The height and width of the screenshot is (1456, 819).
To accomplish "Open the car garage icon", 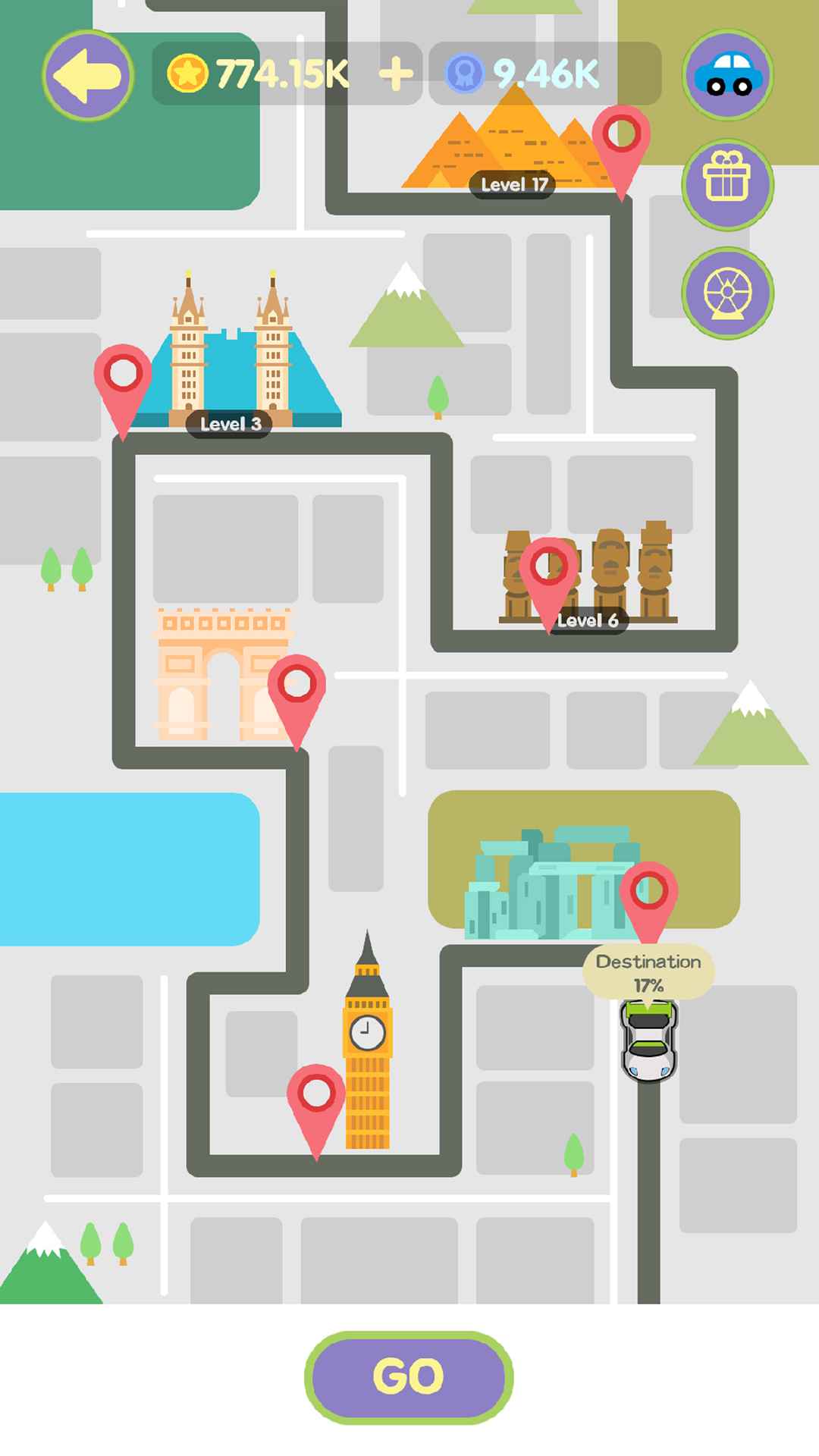I will 728,75.
